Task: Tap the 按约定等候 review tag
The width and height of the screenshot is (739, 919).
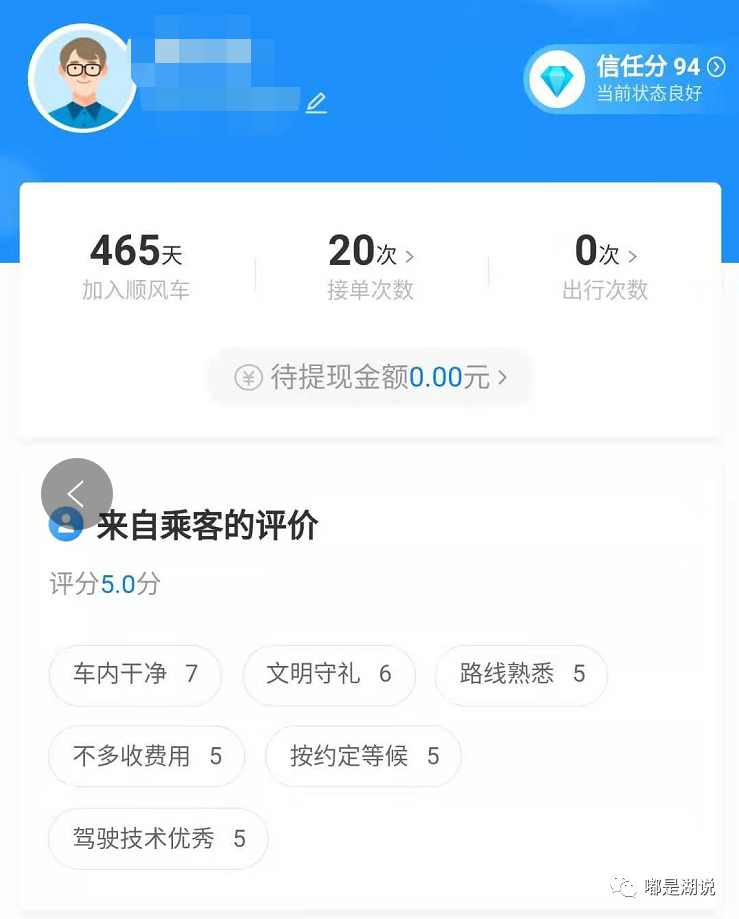Action: 364,756
